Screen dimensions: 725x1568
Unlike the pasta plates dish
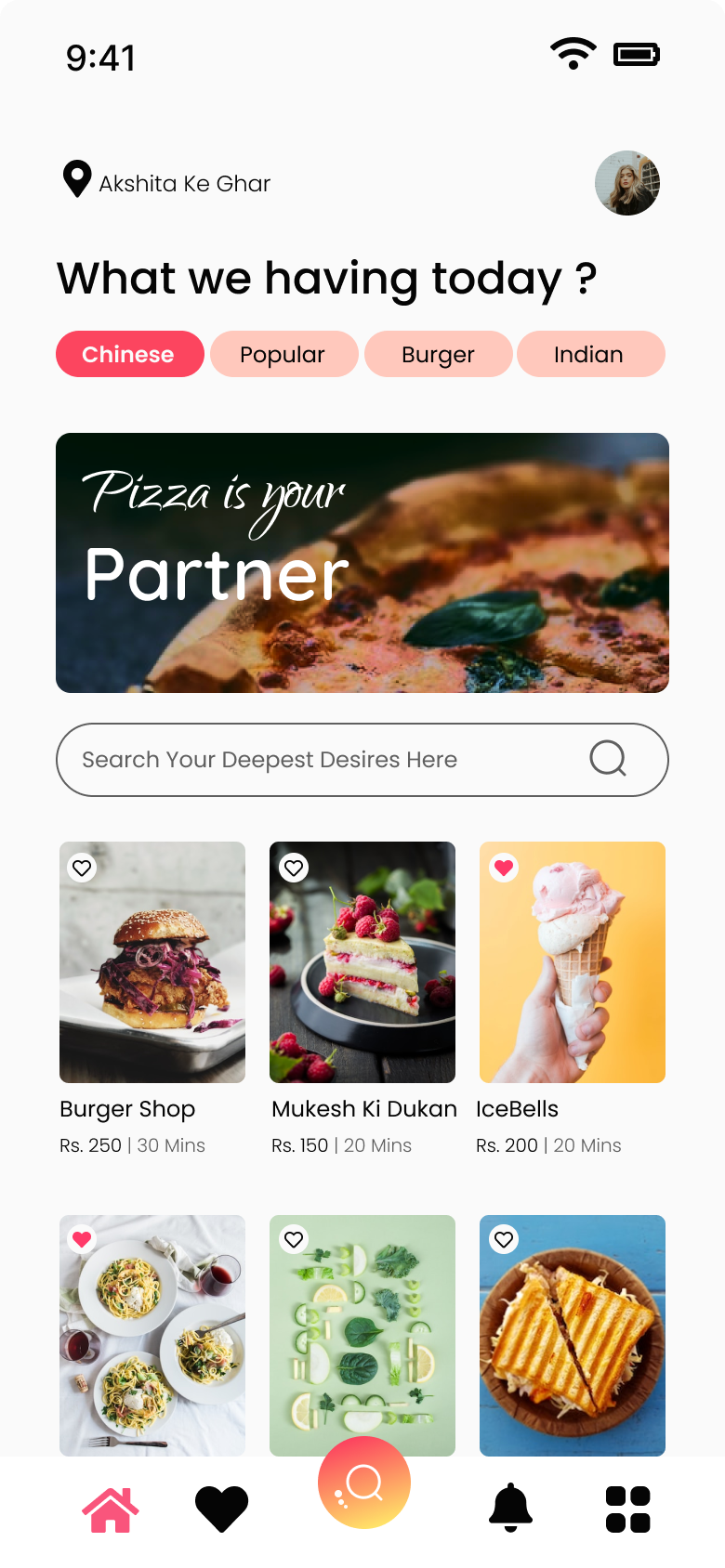pyautogui.click(x=83, y=1239)
